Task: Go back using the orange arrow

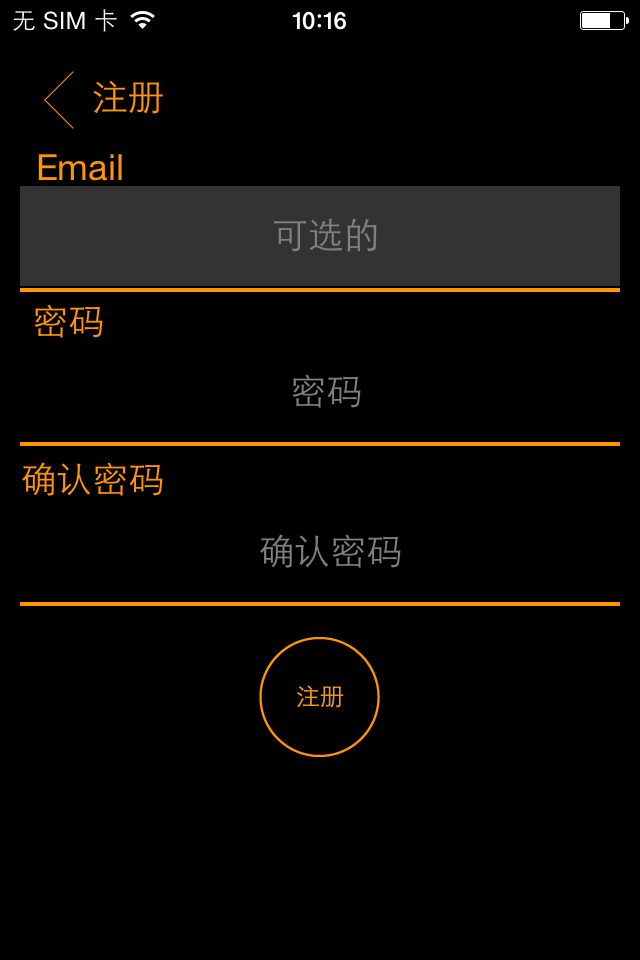Action: coord(60,100)
